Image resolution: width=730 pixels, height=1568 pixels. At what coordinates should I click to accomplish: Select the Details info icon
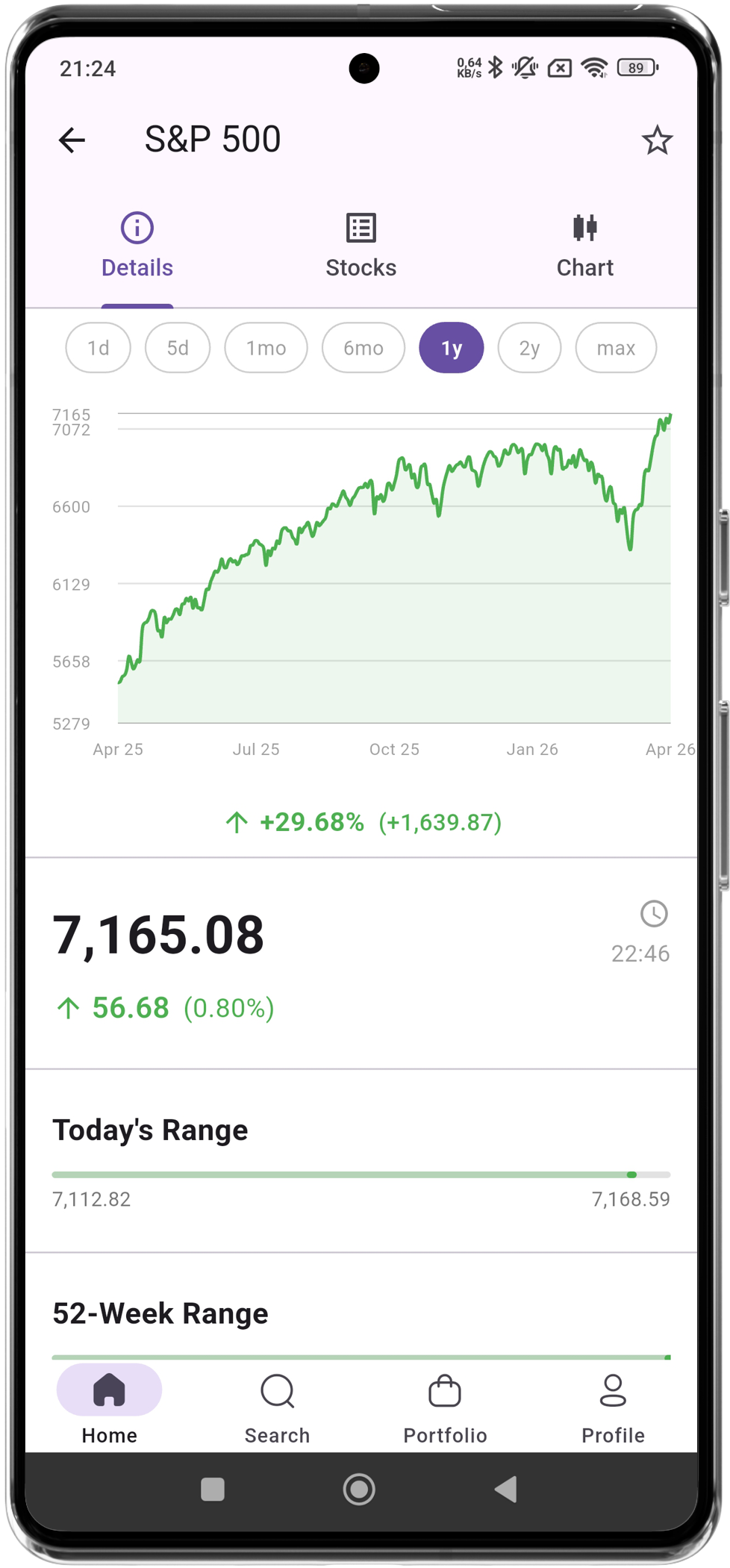pyautogui.click(x=137, y=228)
